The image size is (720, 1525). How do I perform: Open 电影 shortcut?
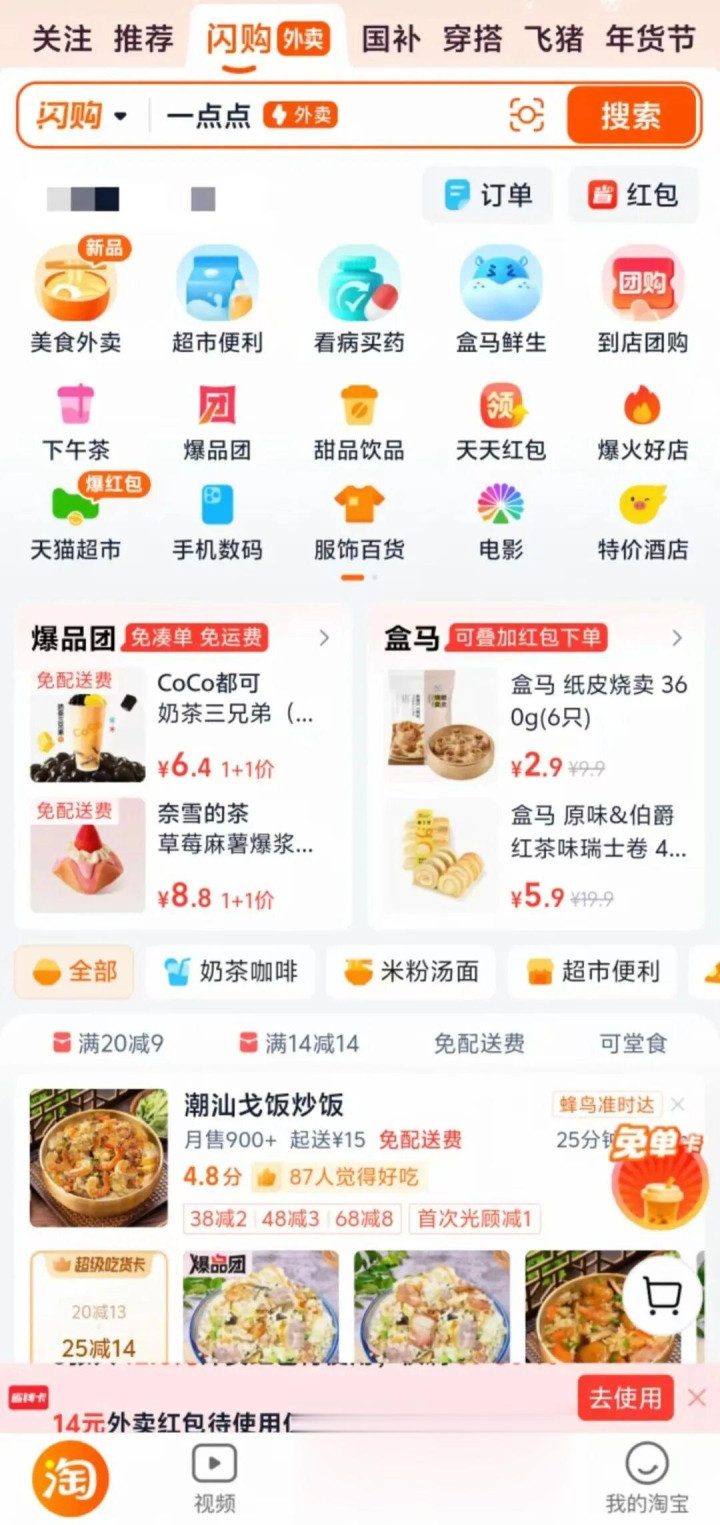click(501, 520)
